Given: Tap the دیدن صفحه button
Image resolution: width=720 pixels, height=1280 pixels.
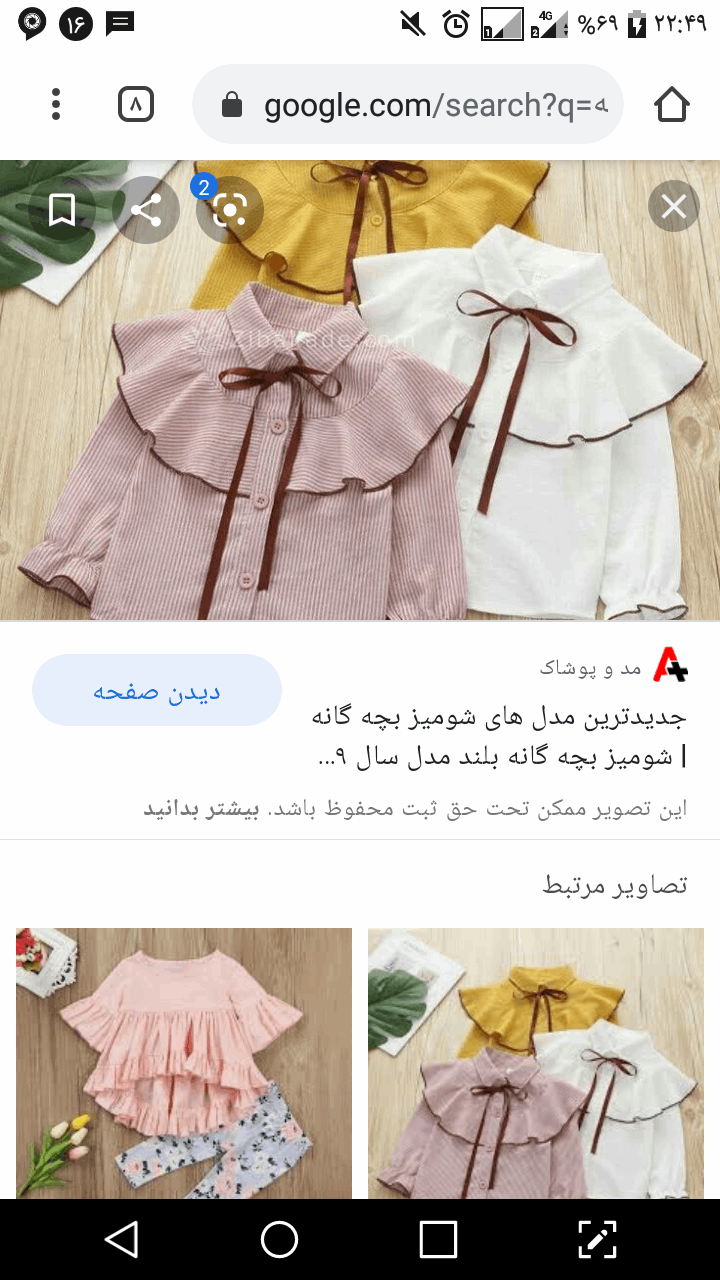Looking at the screenshot, I should [156, 690].
